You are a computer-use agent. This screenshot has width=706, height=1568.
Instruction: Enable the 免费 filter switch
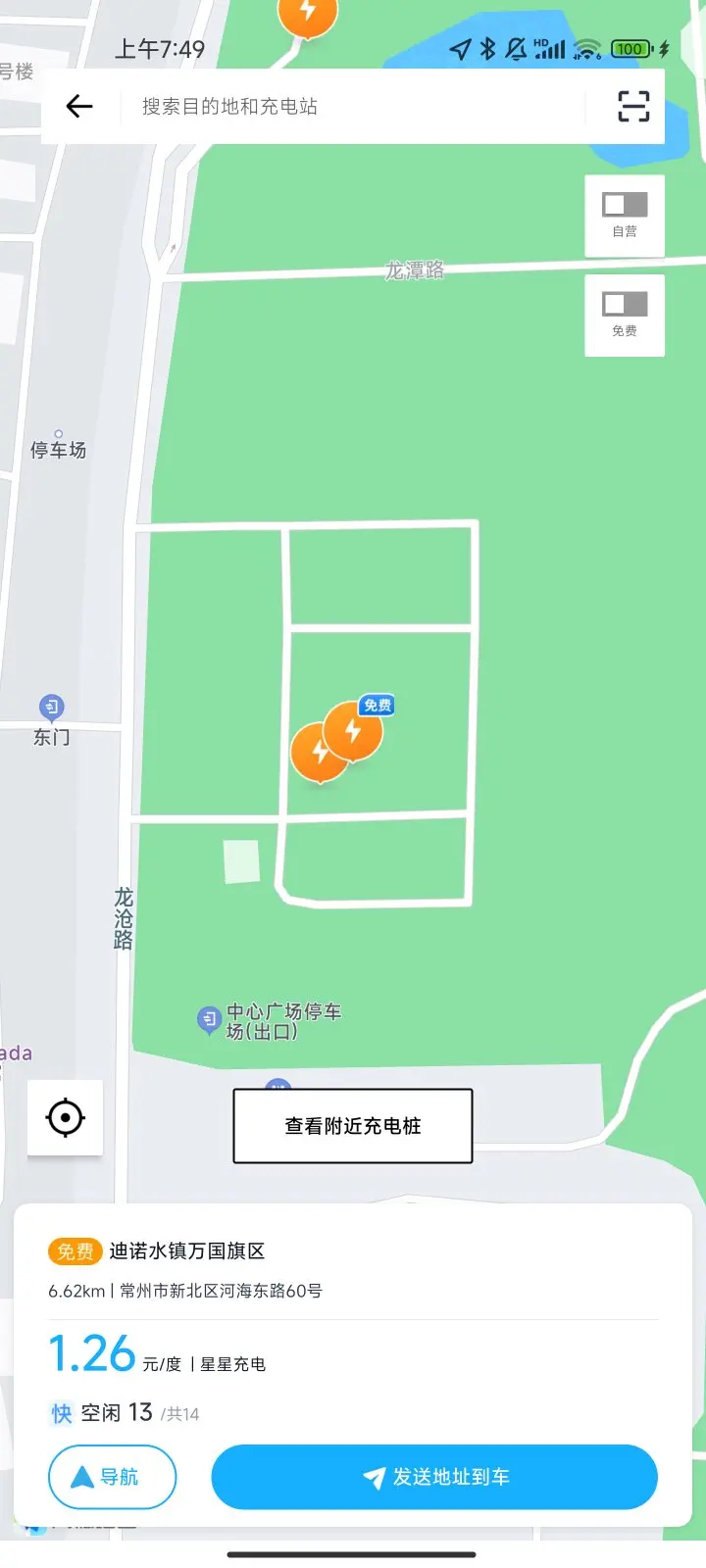pos(625,305)
